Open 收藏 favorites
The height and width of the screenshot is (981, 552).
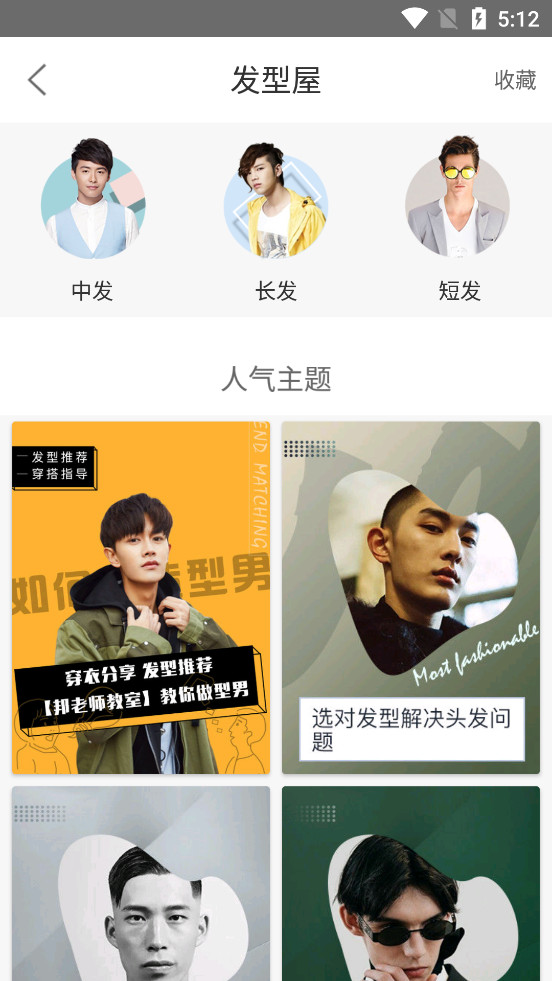pyautogui.click(x=515, y=80)
